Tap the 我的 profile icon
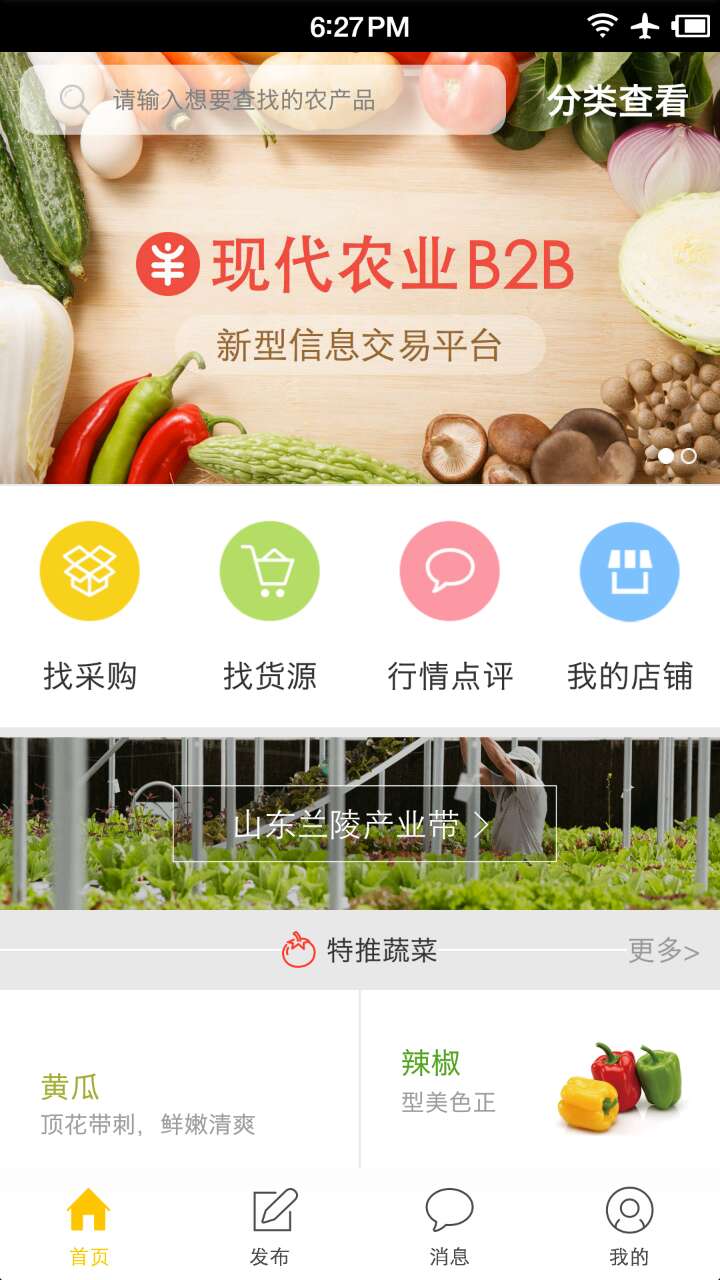 629,1213
